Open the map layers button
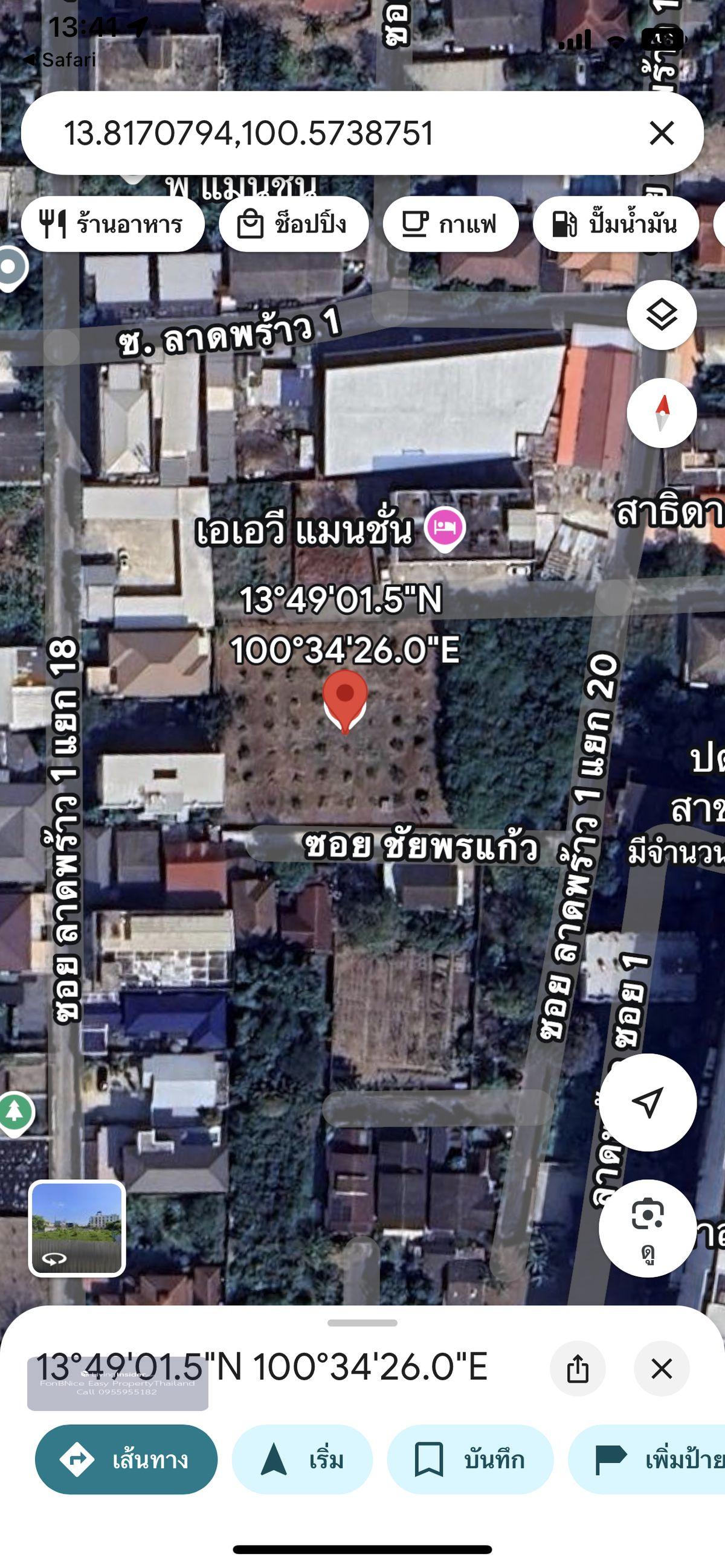This screenshot has width=725, height=1568. (x=662, y=315)
